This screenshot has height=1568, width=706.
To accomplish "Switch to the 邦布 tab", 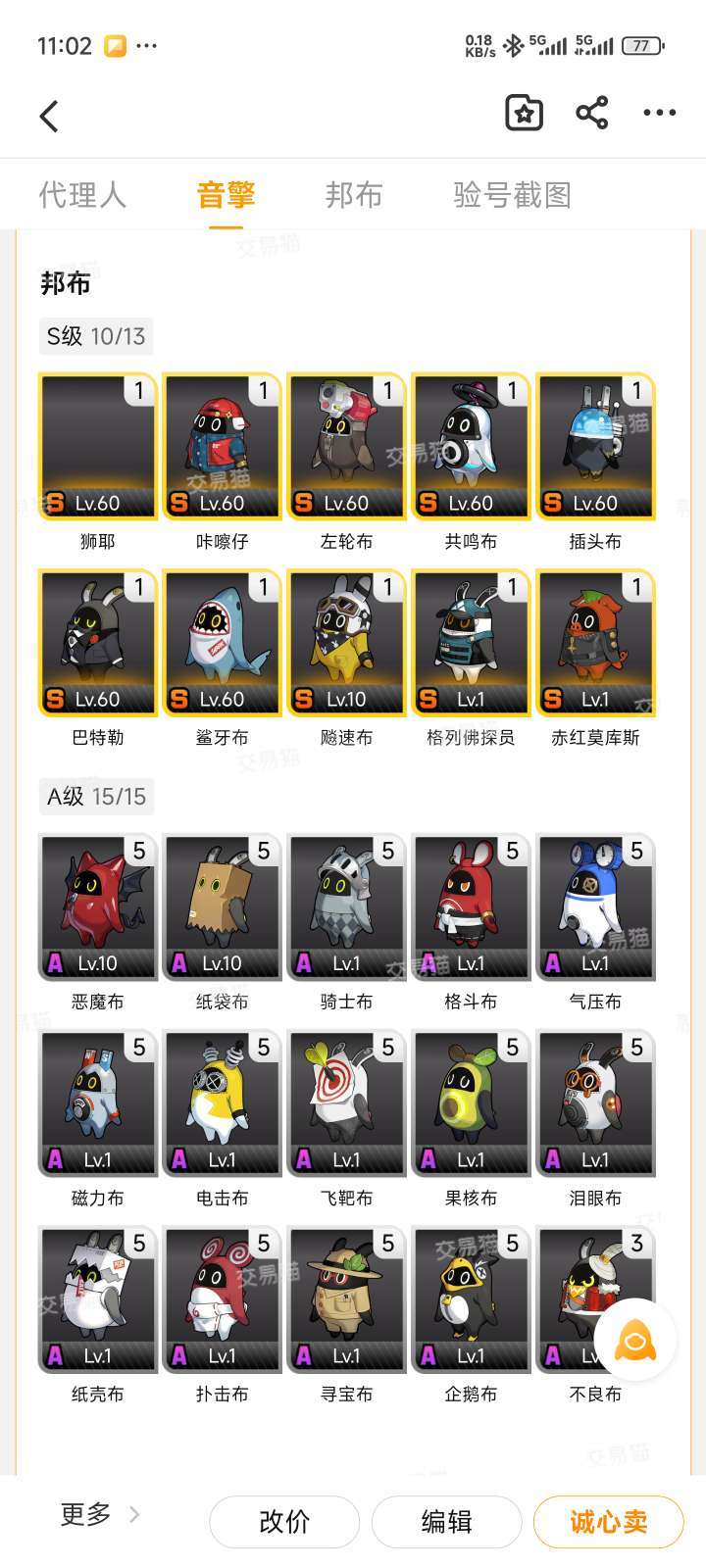I will coord(353,194).
